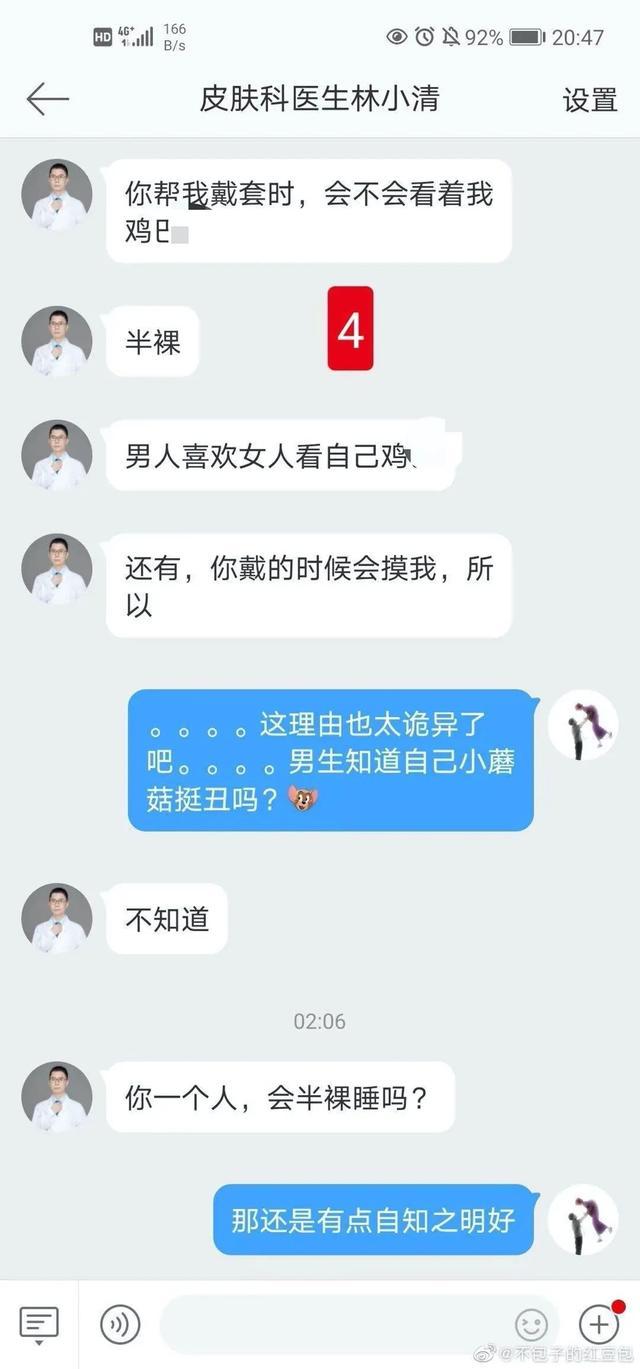Go back using the top-left arrow
This screenshot has width=640, height=1369.
pyautogui.click(x=47, y=99)
